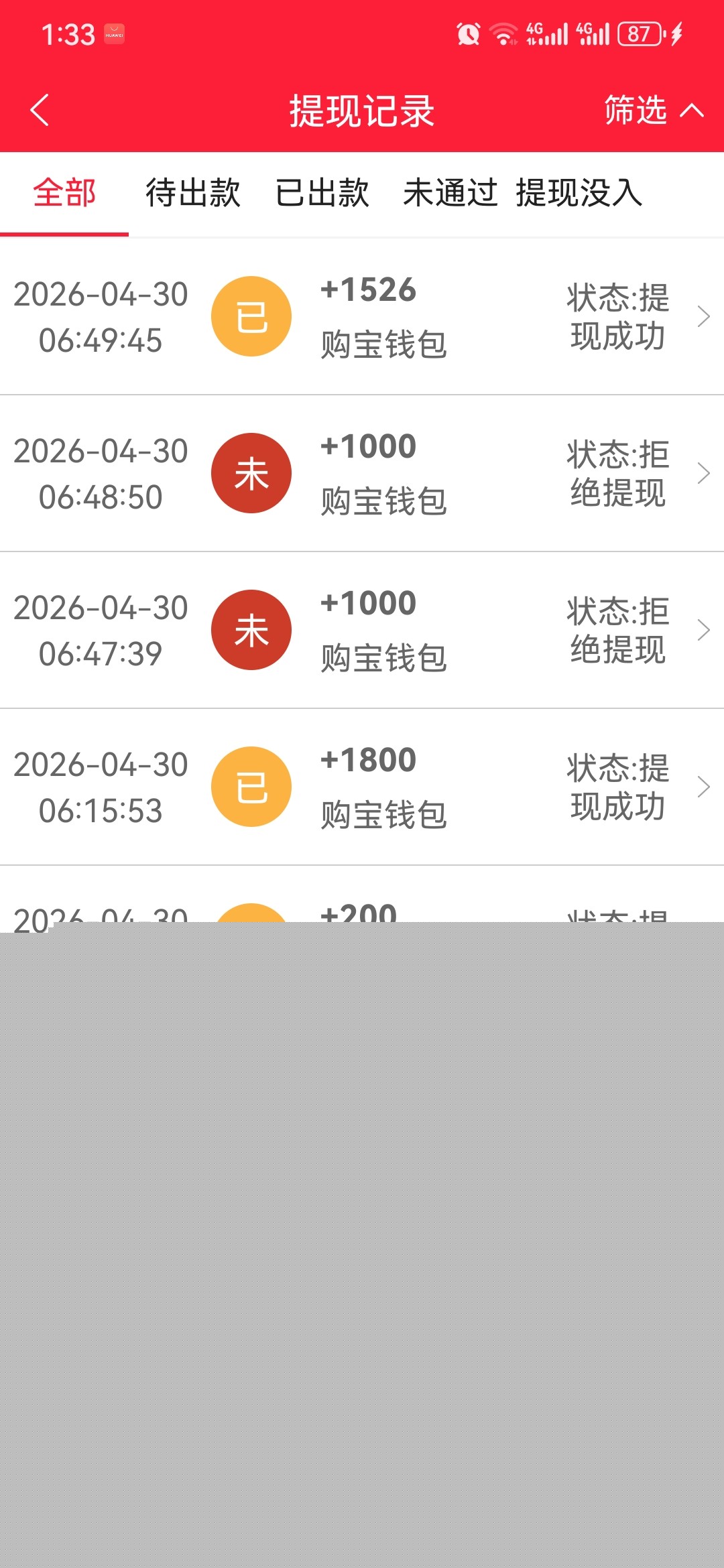
Task: Switch to the 已出款 tab
Action: pos(322,194)
